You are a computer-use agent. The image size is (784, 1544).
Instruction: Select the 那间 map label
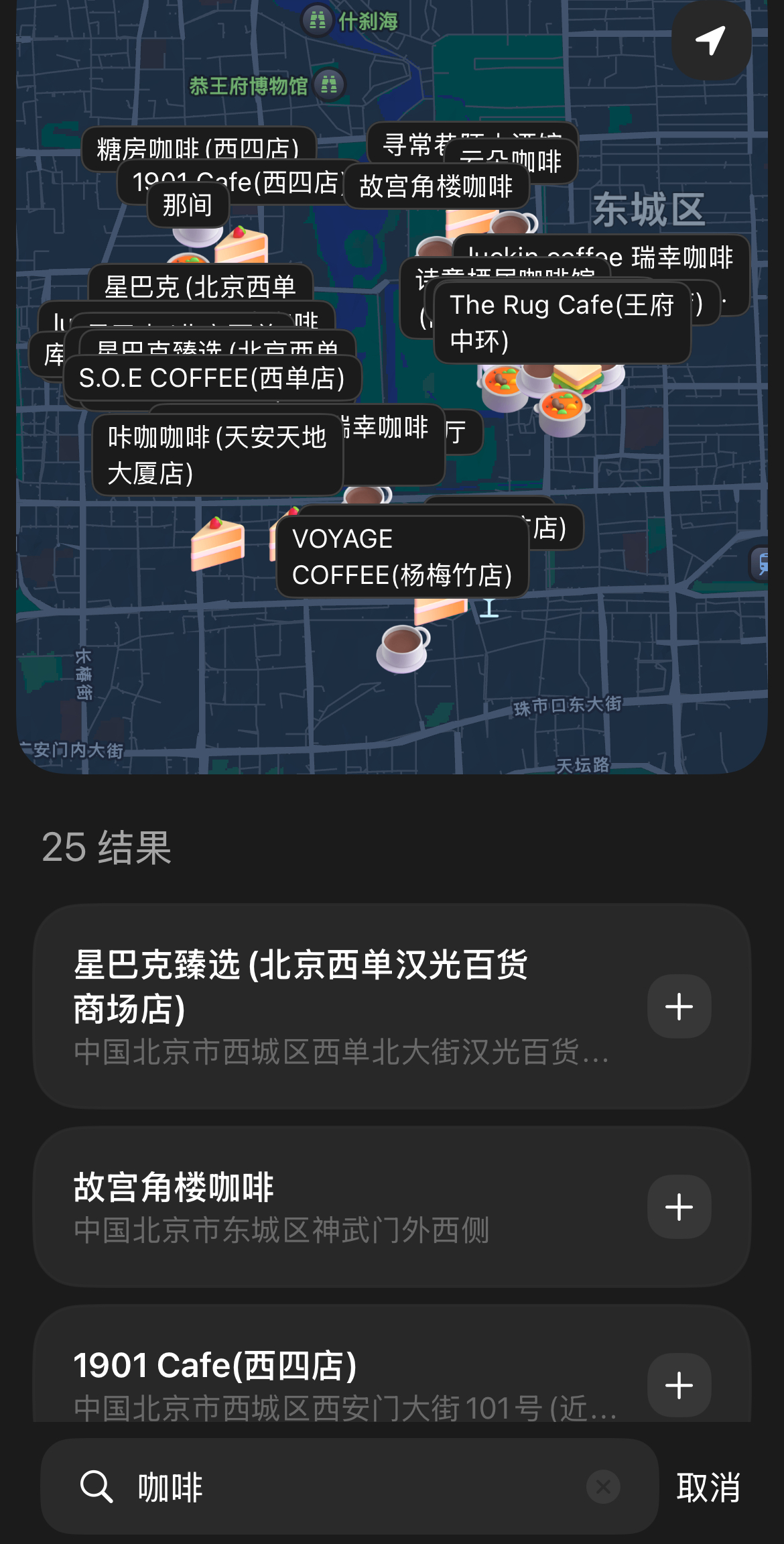click(x=188, y=205)
